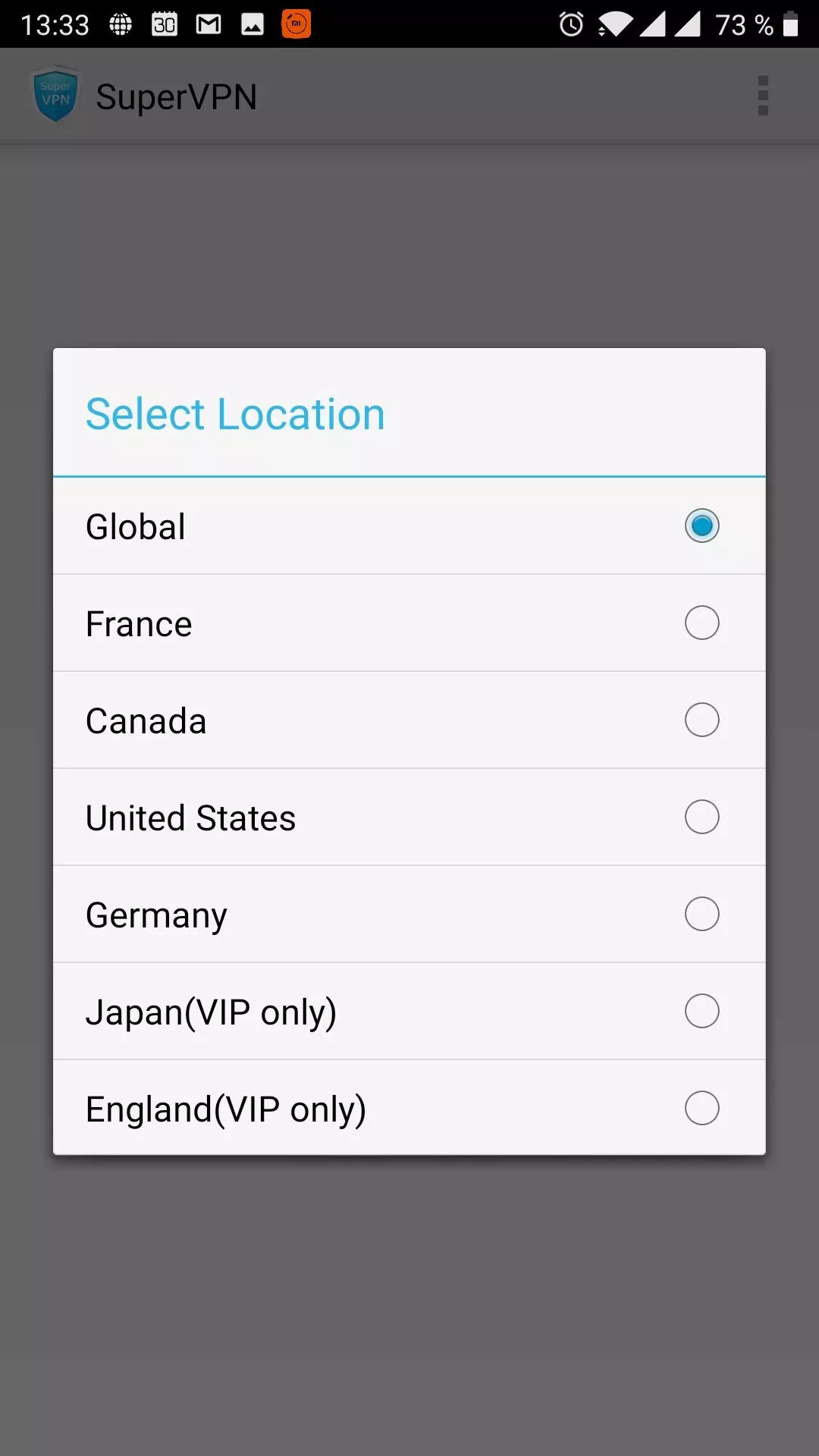Select the Global location option
The height and width of the screenshot is (1456, 819).
tap(409, 526)
